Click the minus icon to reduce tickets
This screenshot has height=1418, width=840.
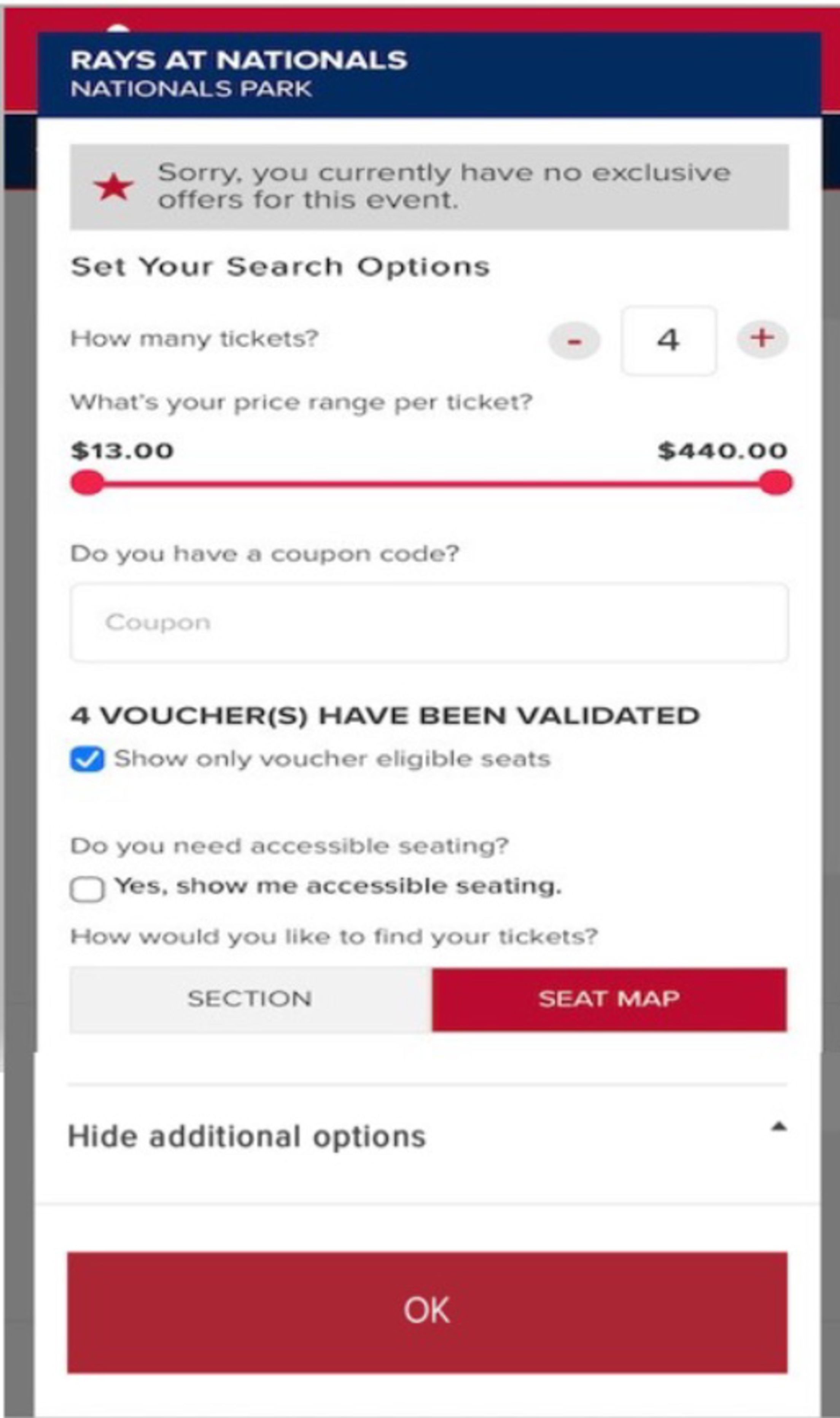pos(575,340)
